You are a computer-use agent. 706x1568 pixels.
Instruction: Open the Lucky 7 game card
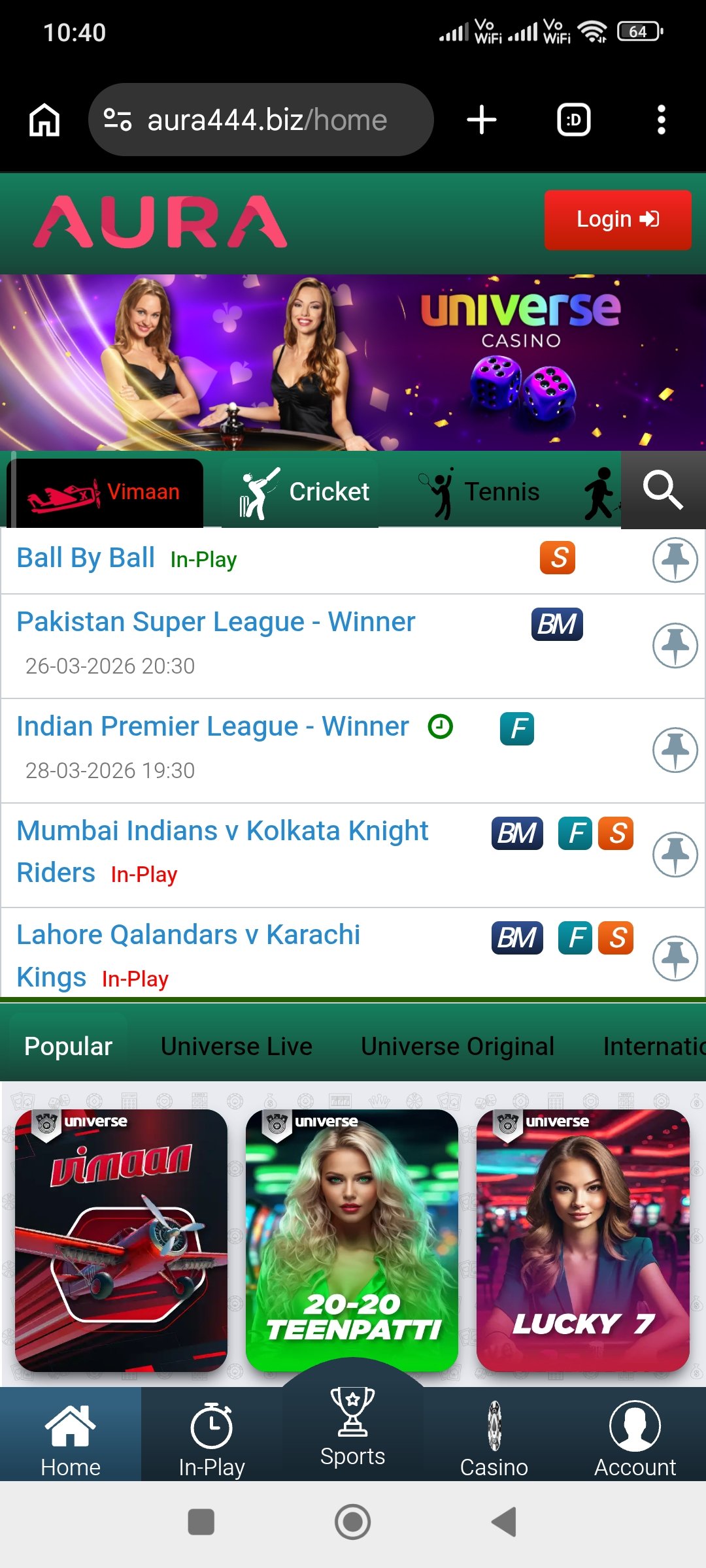[582, 1239]
